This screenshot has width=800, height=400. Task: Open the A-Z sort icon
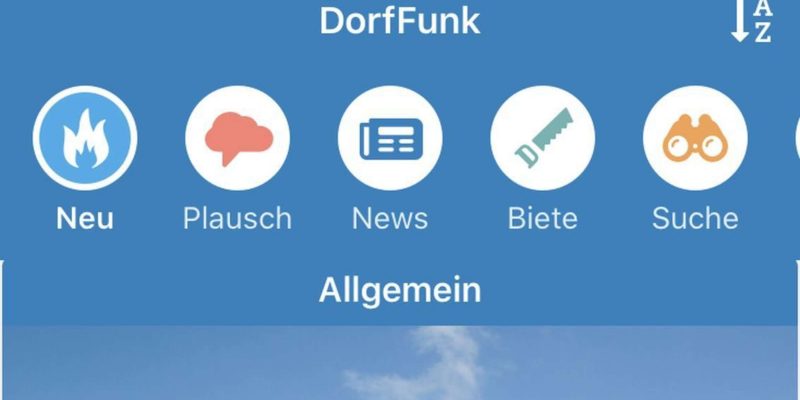752,20
